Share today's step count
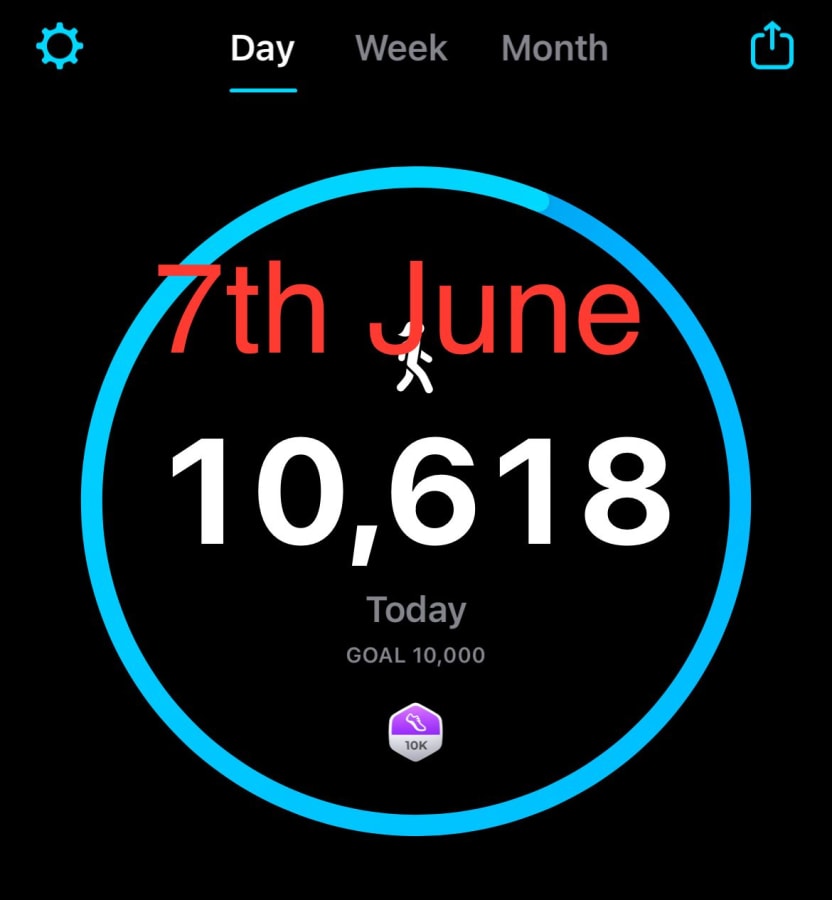 click(771, 47)
